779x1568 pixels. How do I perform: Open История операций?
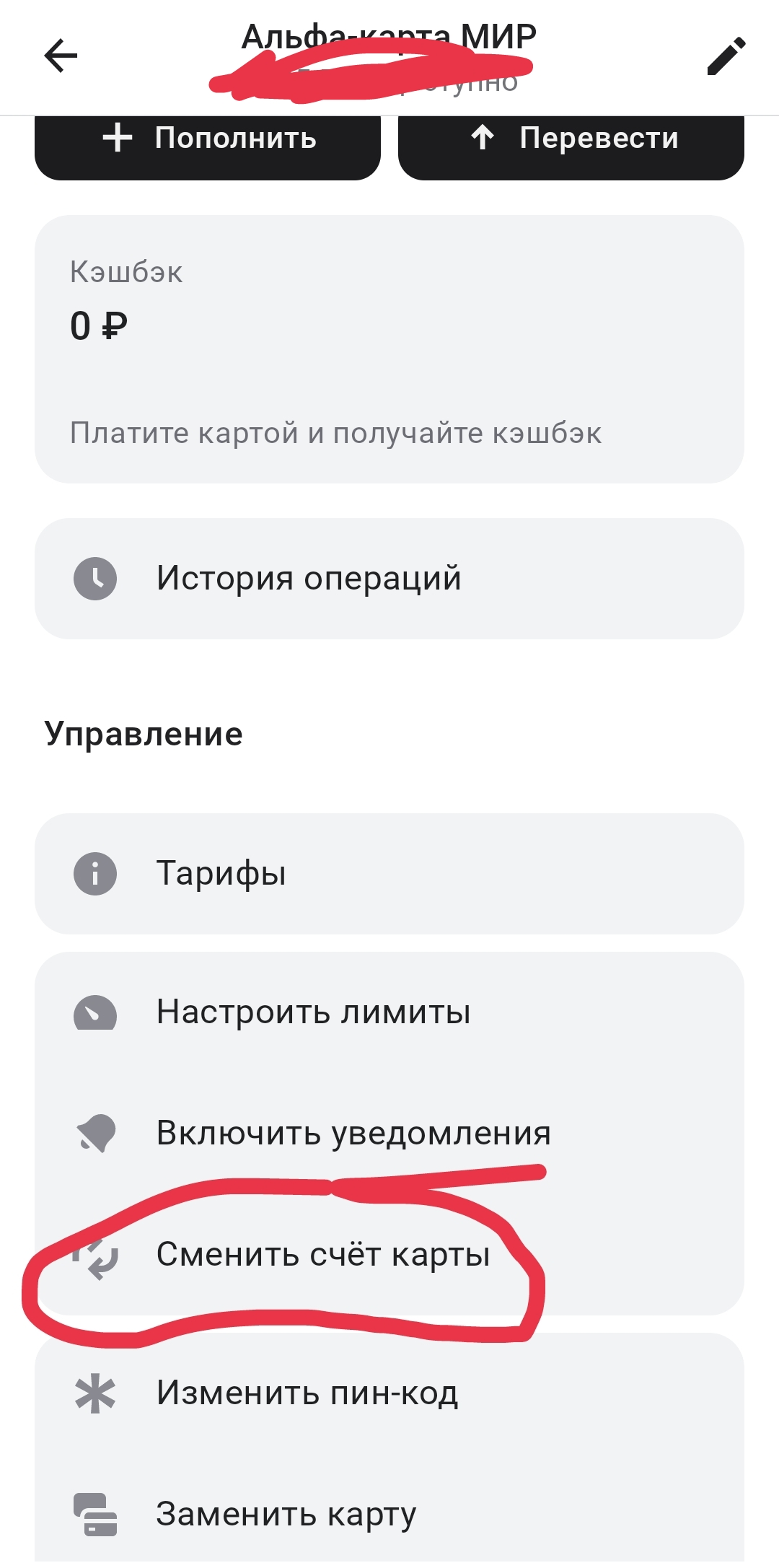click(389, 579)
